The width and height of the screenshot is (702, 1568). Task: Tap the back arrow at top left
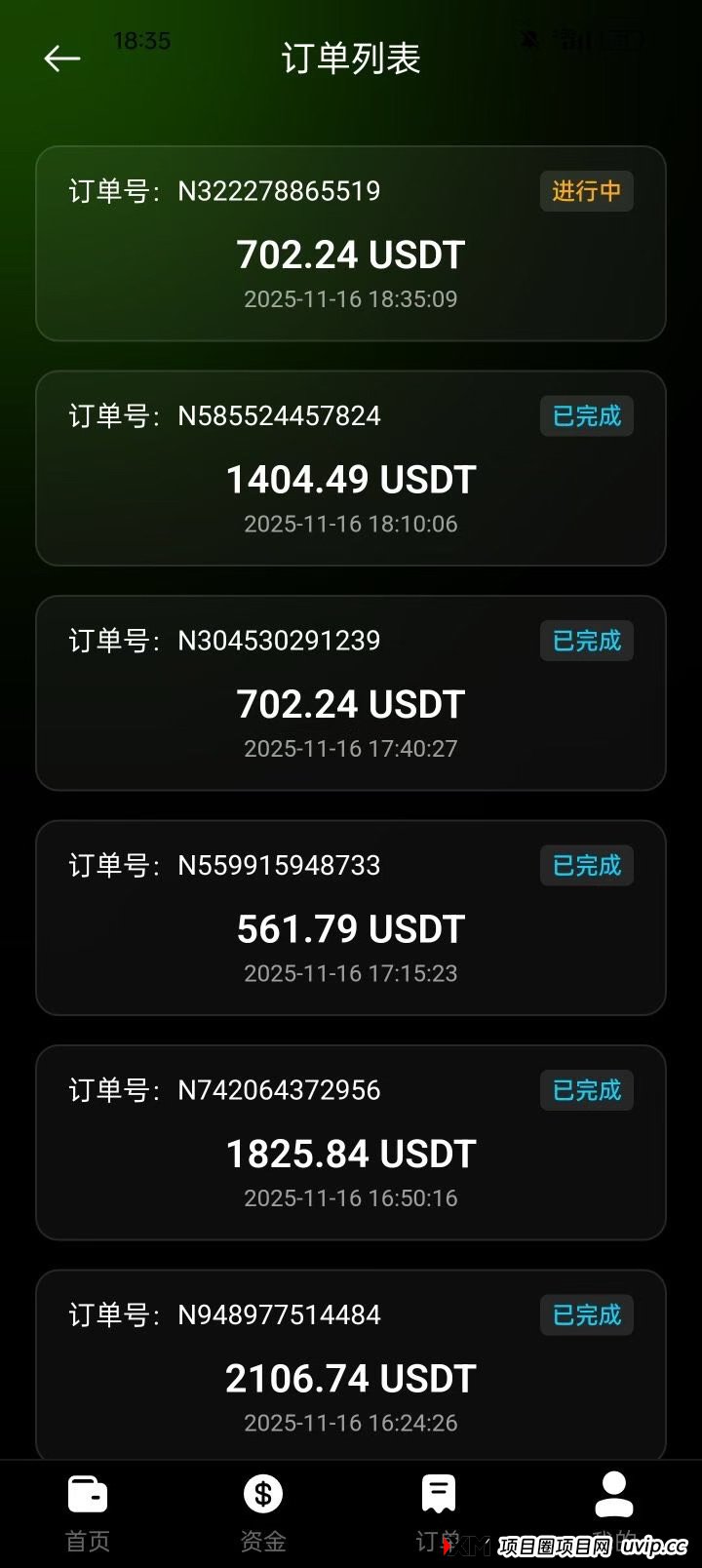(x=61, y=59)
